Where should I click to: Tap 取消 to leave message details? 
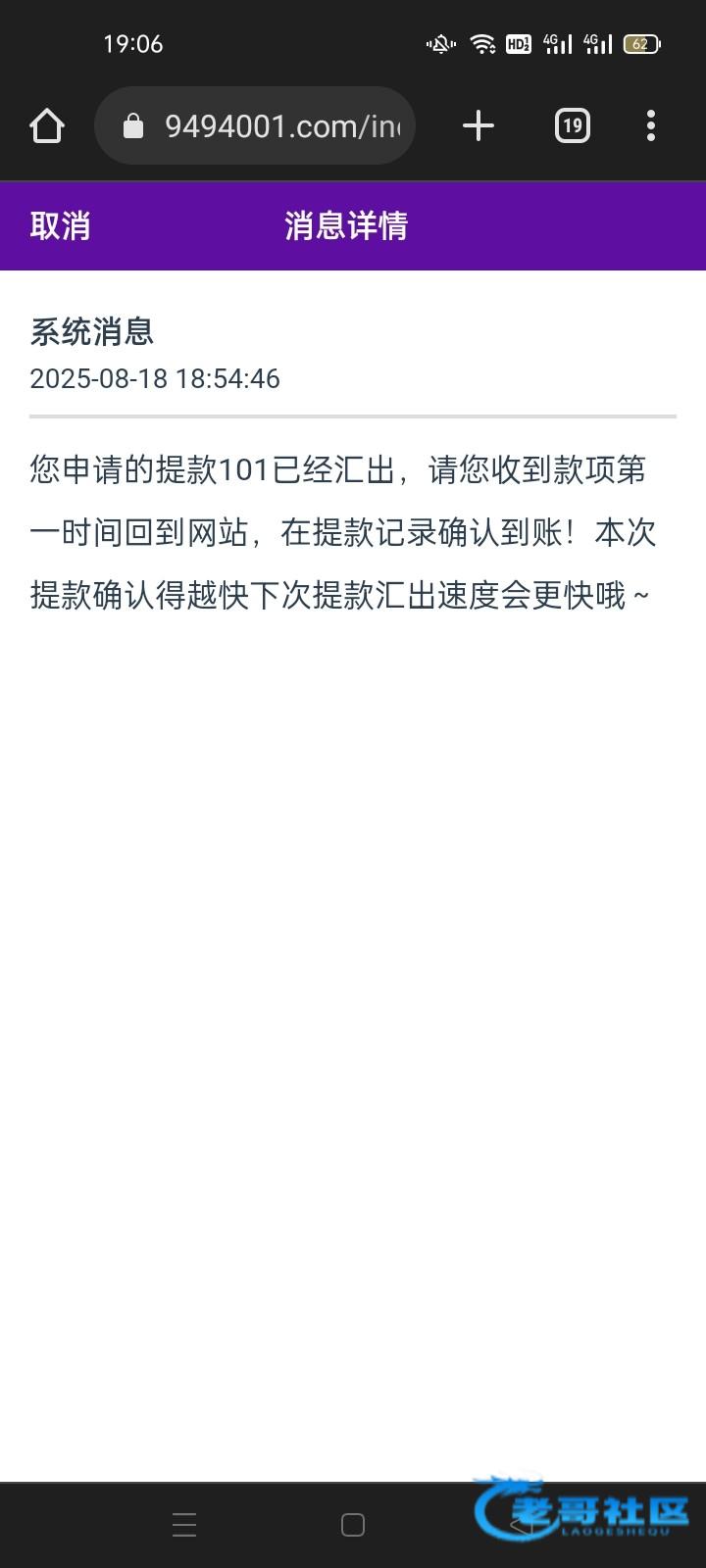60,226
